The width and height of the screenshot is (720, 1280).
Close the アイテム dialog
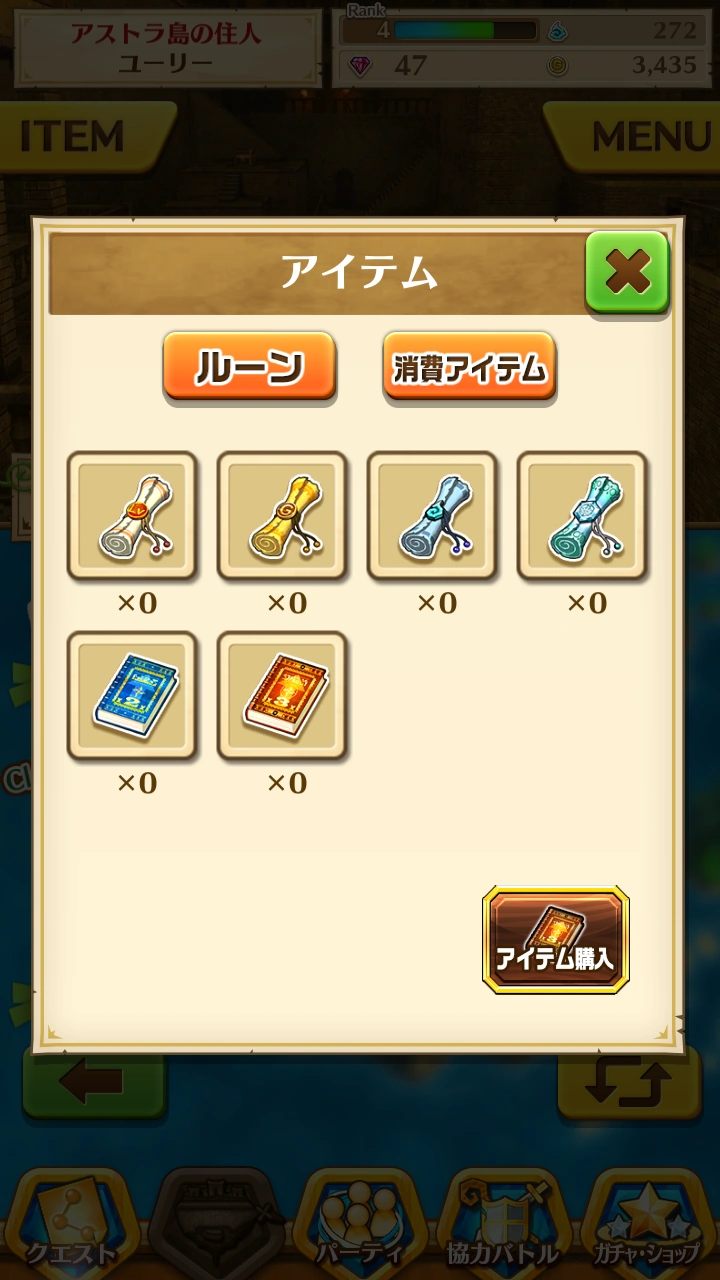(627, 271)
